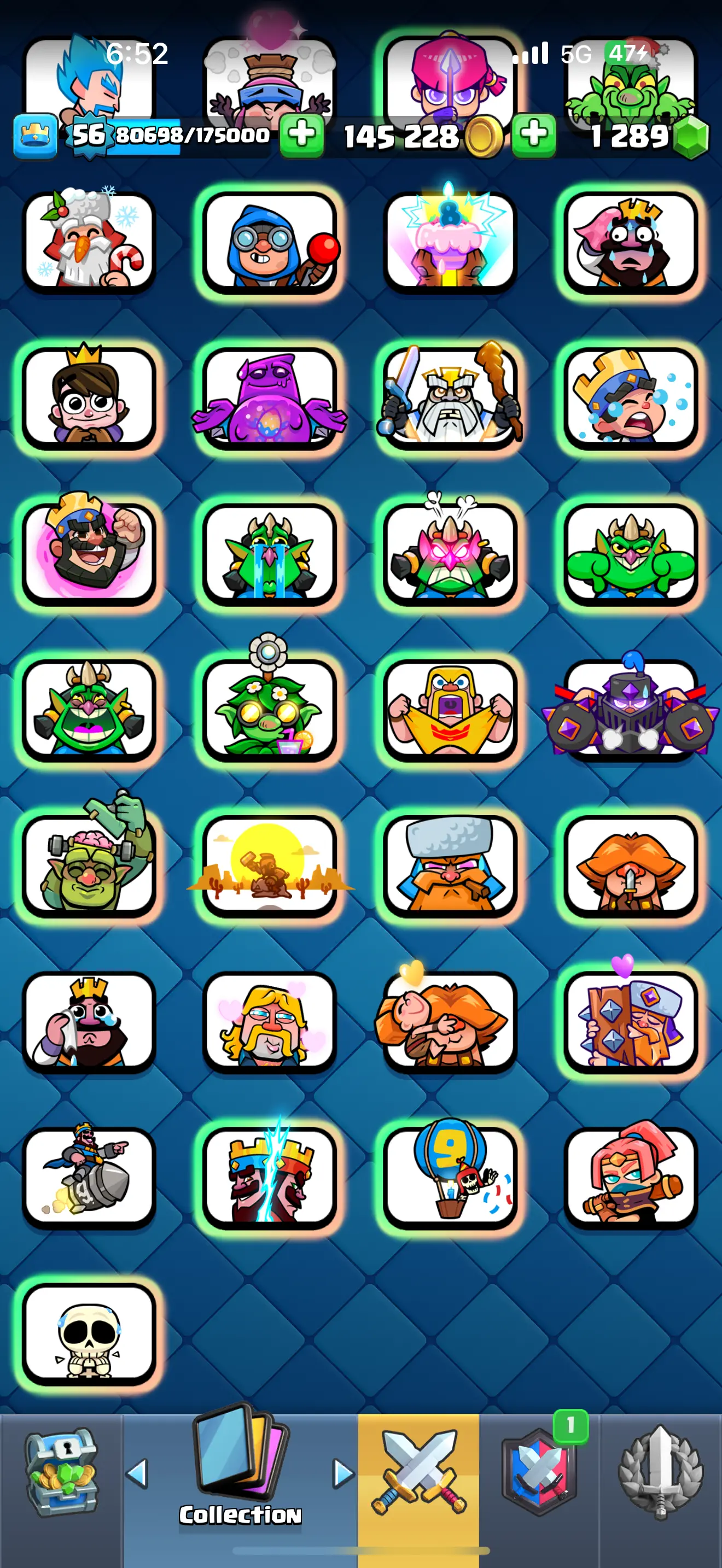Go to the Battle crossed swords tab

click(419, 1472)
